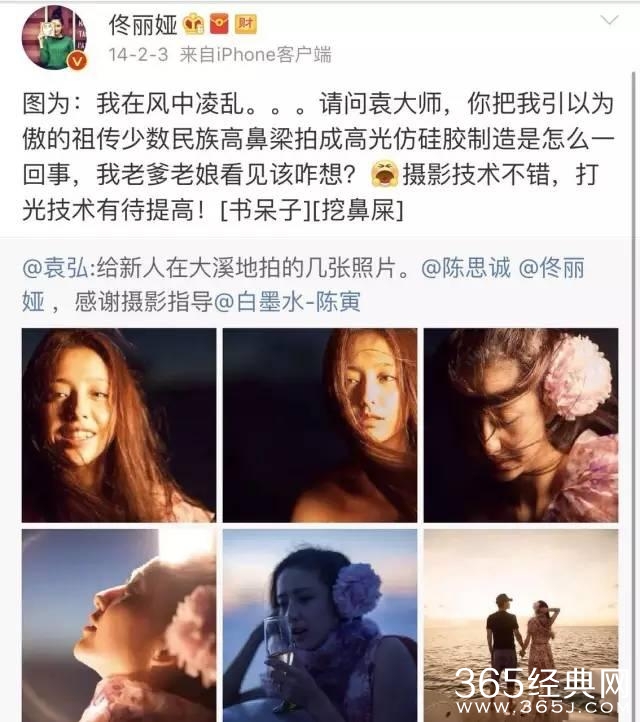Open the middle top-row portrait photo
This screenshot has width=640, height=722.
320,425
